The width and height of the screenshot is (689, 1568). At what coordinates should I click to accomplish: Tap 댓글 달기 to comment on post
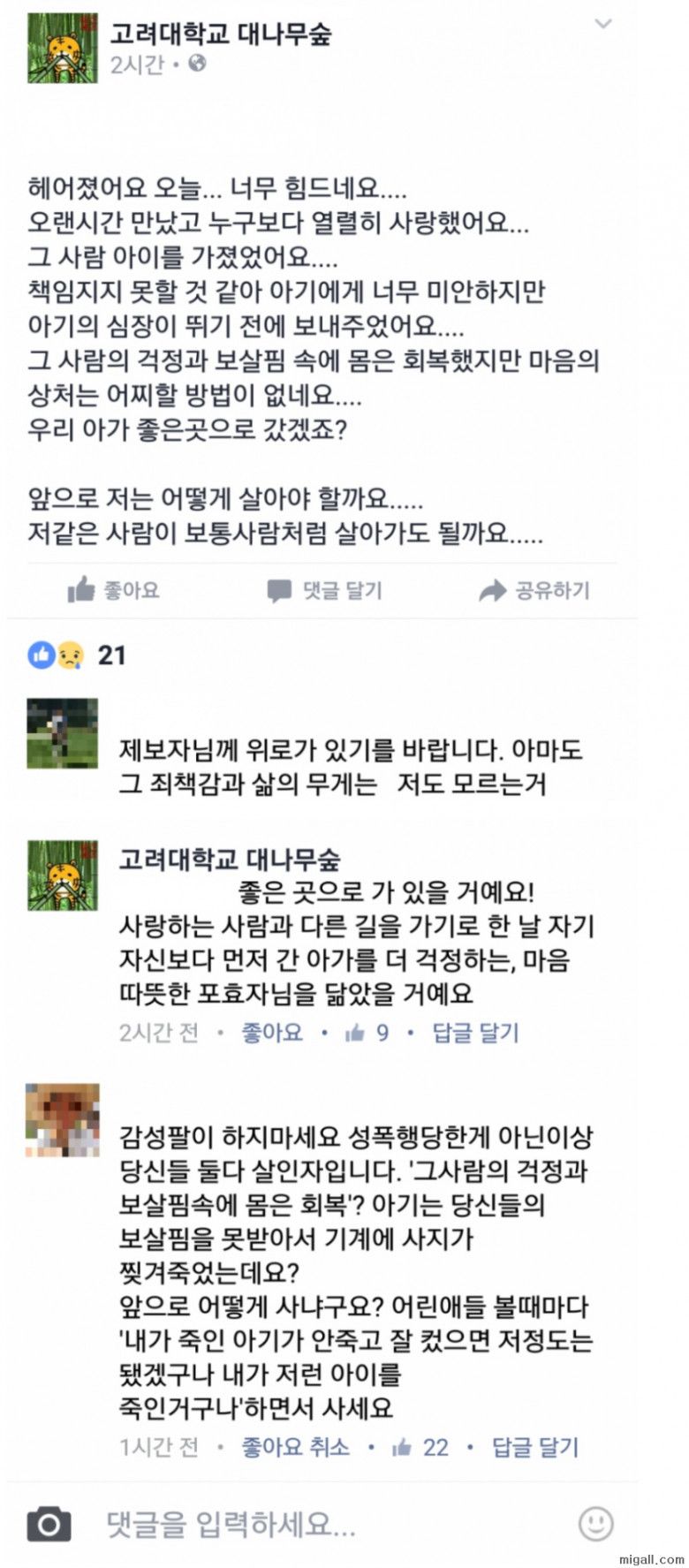pyautogui.click(x=325, y=590)
